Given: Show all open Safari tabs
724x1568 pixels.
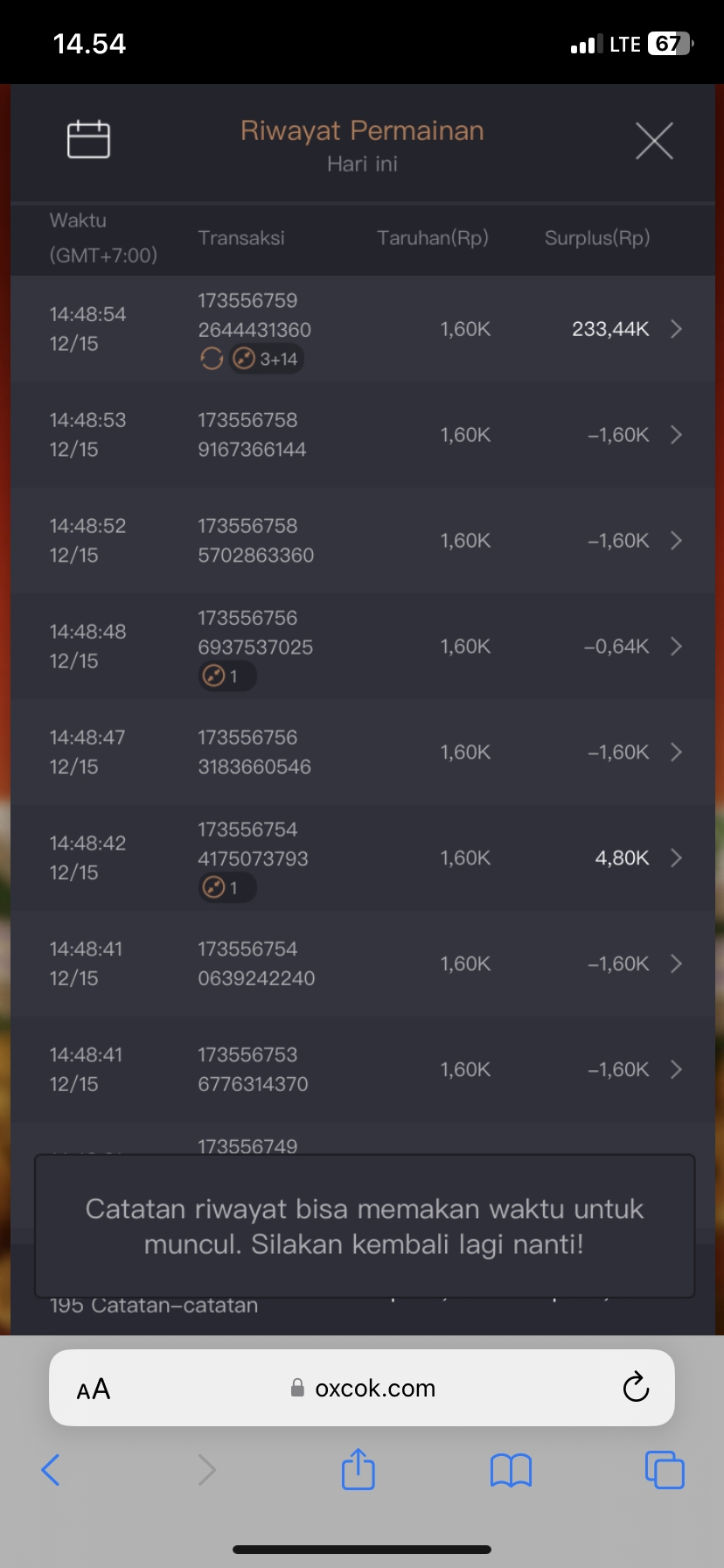Looking at the screenshot, I should [x=664, y=1470].
